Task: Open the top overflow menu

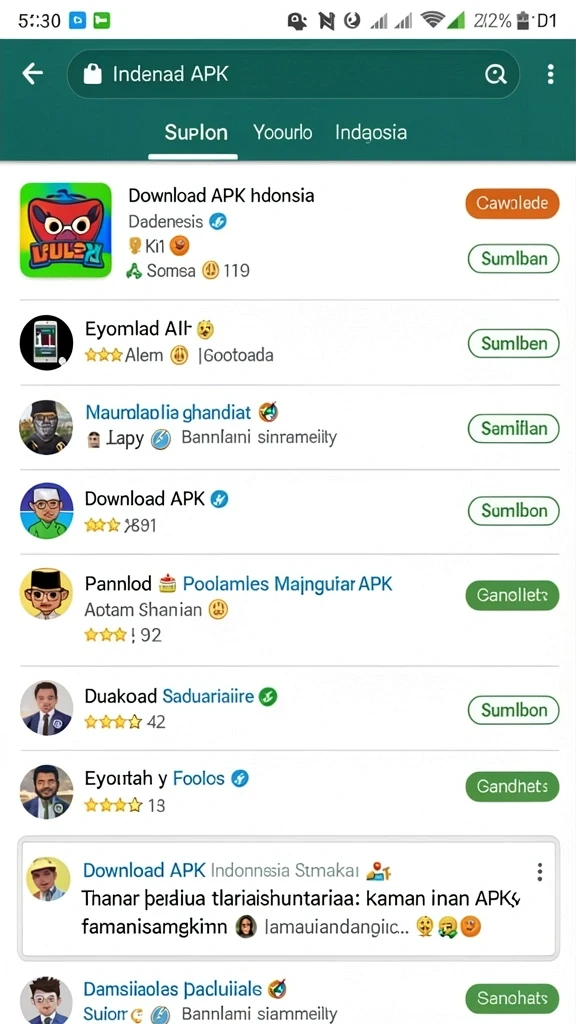Action: pos(551,74)
